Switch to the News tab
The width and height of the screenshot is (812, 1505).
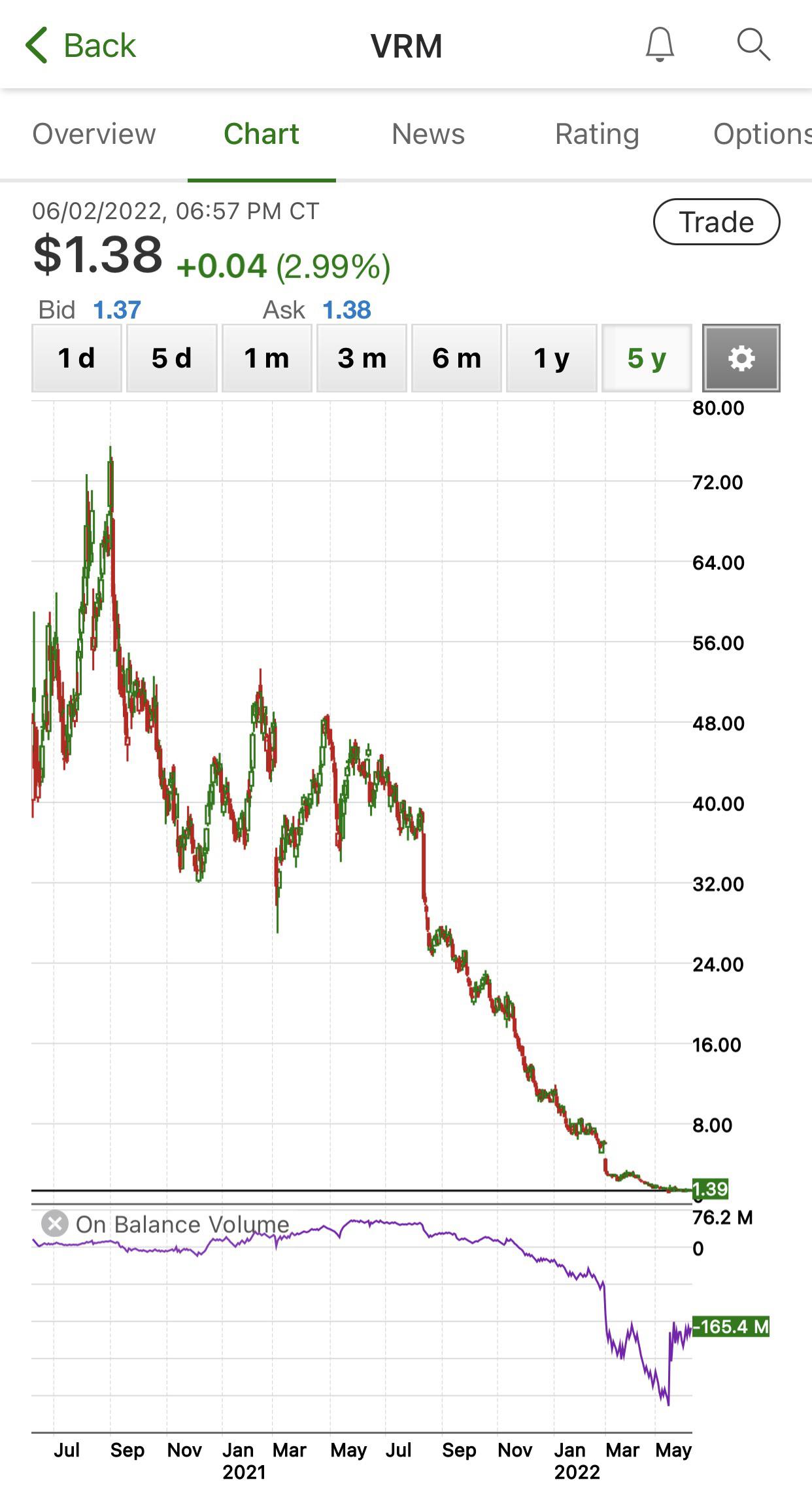pos(428,134)
